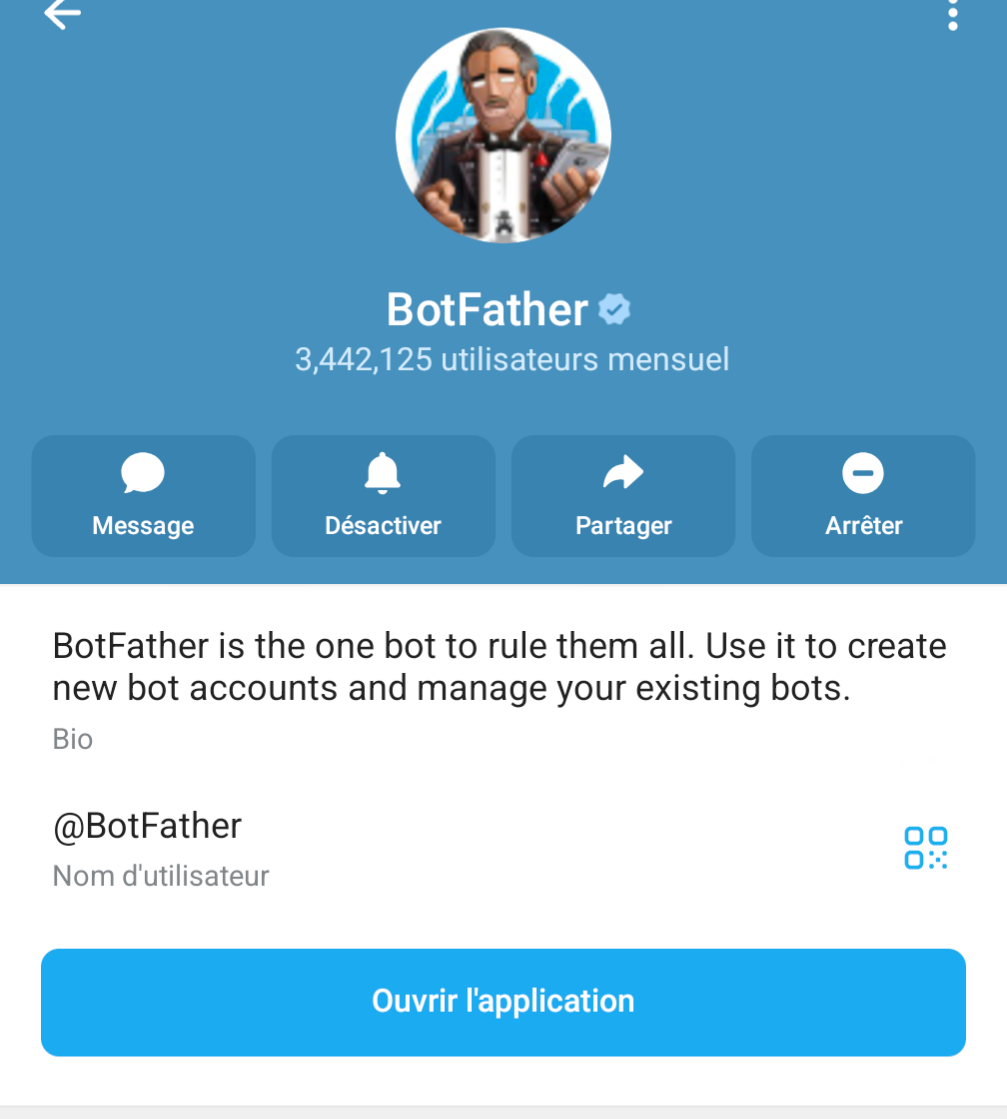This screenshot has height=1119, width=1007.
Task: Tap the BotFather bio text
Action: pyautogui.click(x=498, y=666)
